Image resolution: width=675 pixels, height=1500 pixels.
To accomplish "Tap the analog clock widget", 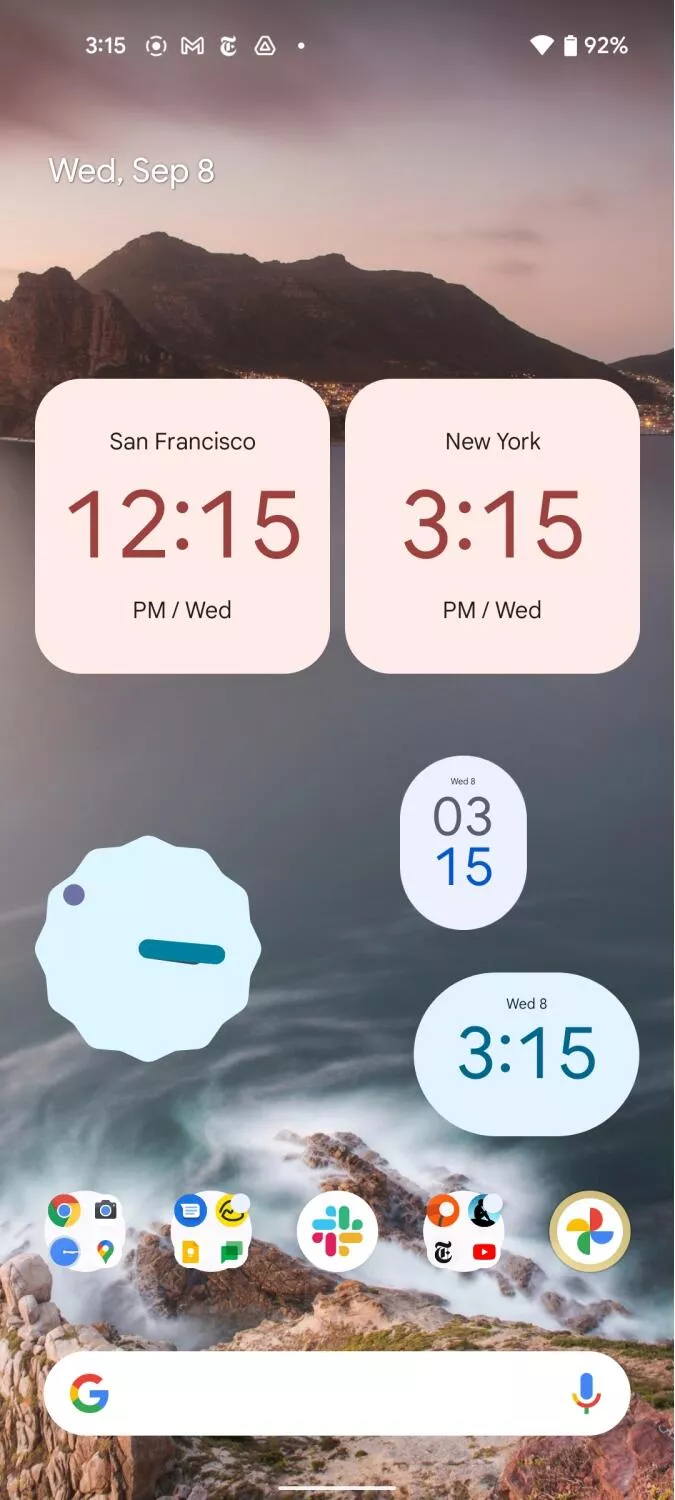I will click(x=148, y=948).
